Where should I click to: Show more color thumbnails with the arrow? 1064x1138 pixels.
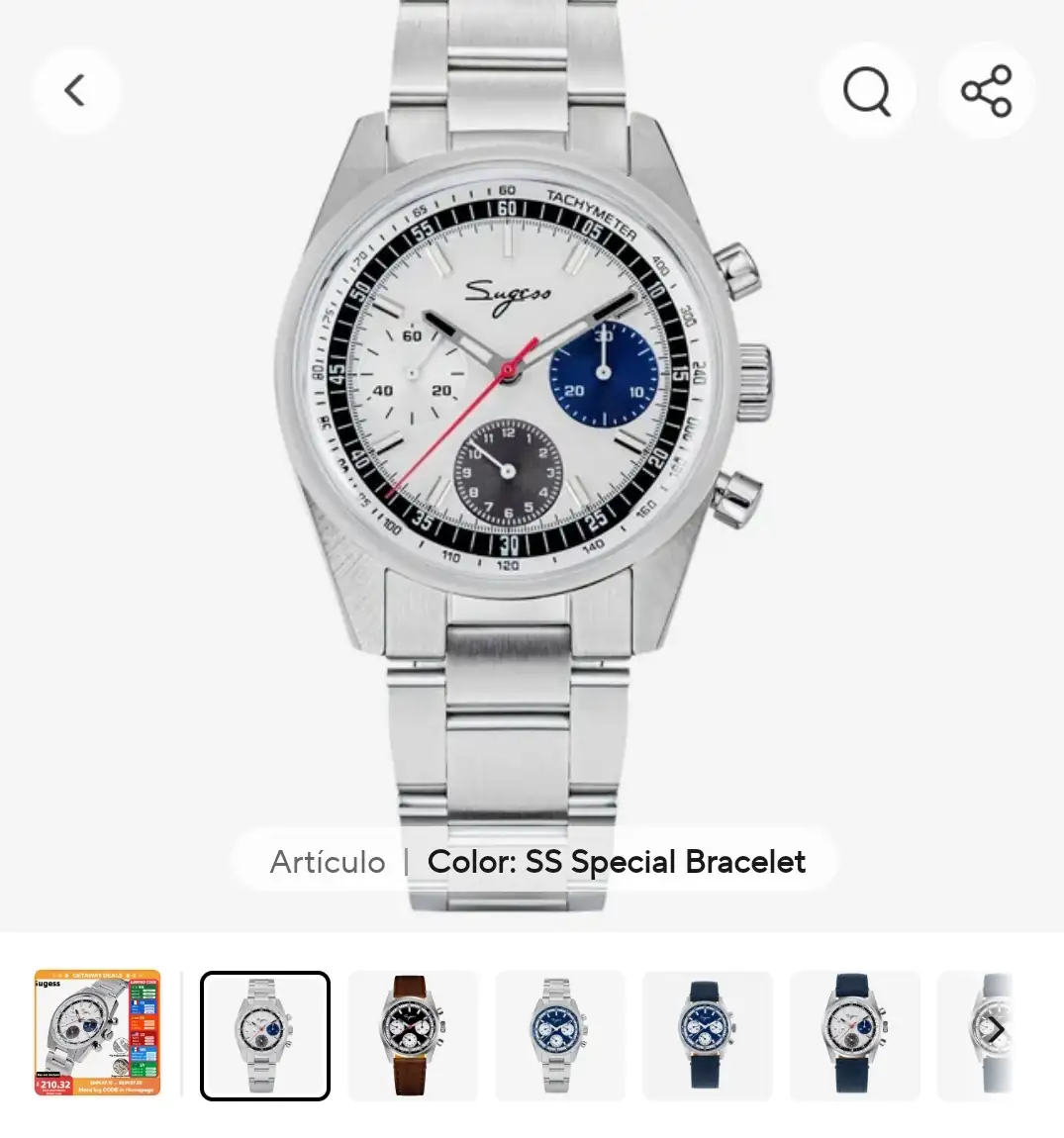click(995, 1031)
